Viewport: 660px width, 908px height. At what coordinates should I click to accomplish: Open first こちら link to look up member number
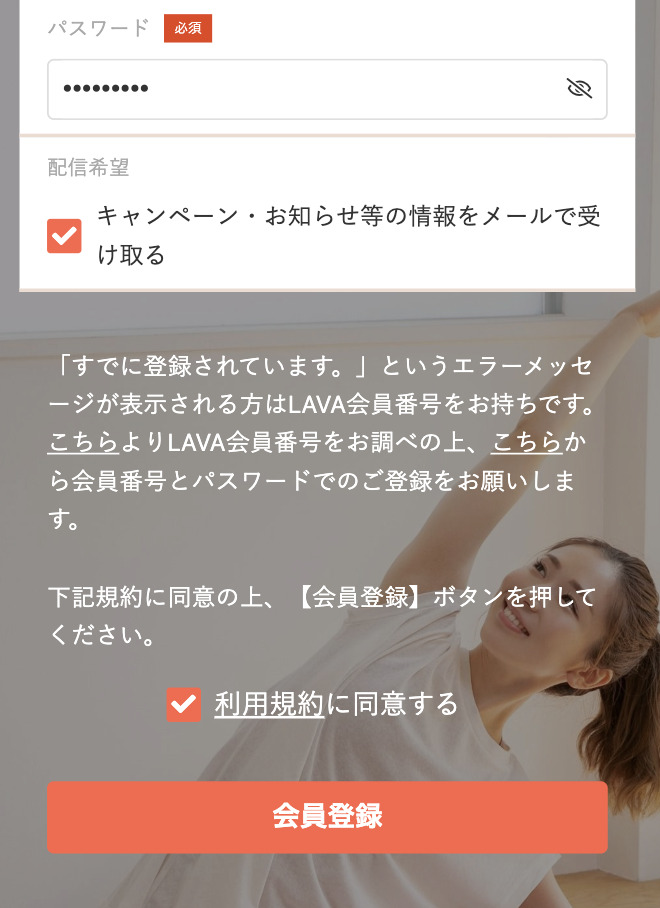coord(83,442)
